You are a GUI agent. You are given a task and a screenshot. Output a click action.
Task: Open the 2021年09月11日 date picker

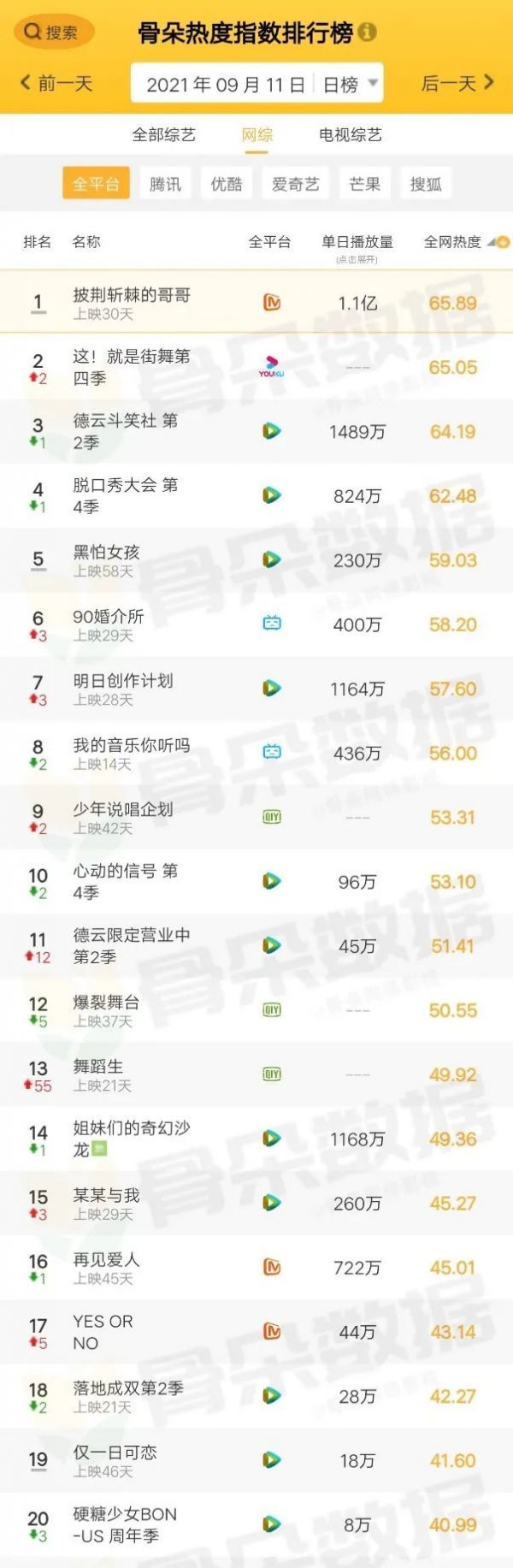click(225, 85)
